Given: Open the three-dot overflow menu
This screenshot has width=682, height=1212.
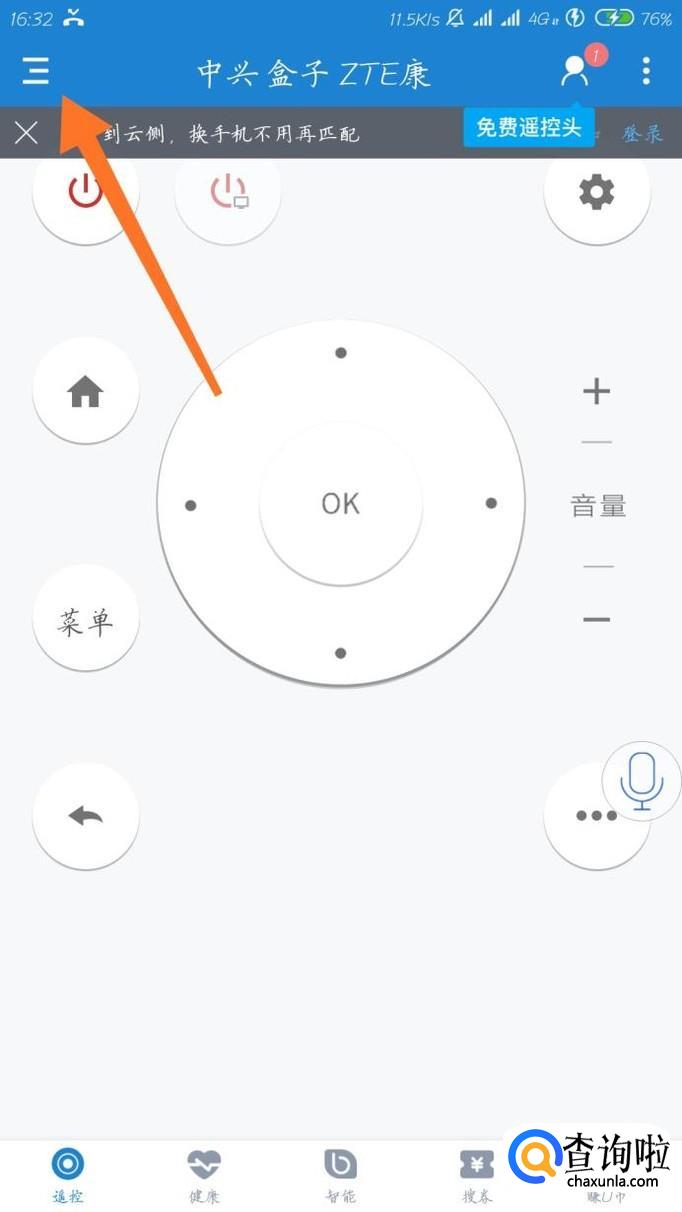Looking at the screenshot, I should tap(646, 70).
